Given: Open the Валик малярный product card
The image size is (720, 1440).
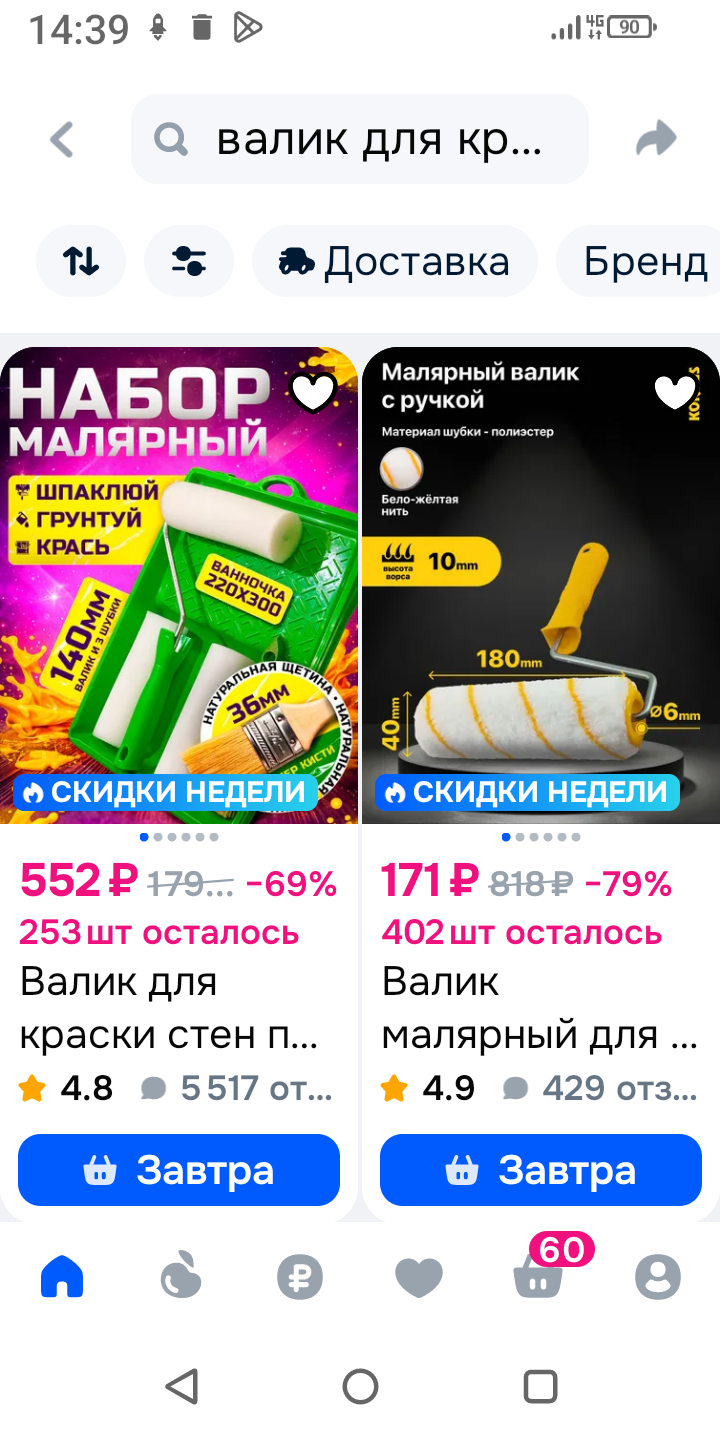Looking at the screenshot, I should [x=540, y=1008].
